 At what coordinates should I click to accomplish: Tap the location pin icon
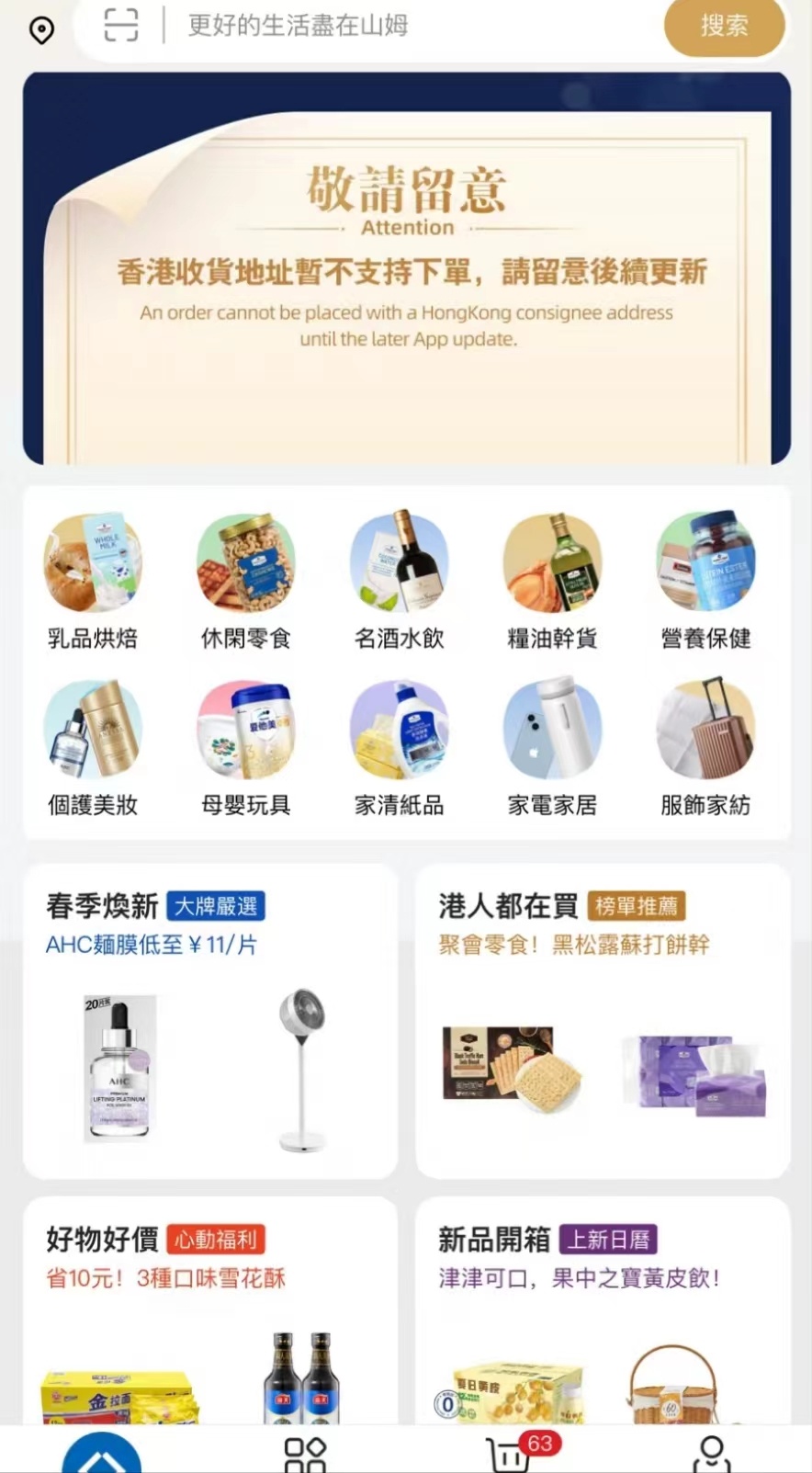(x=41, y=29)
